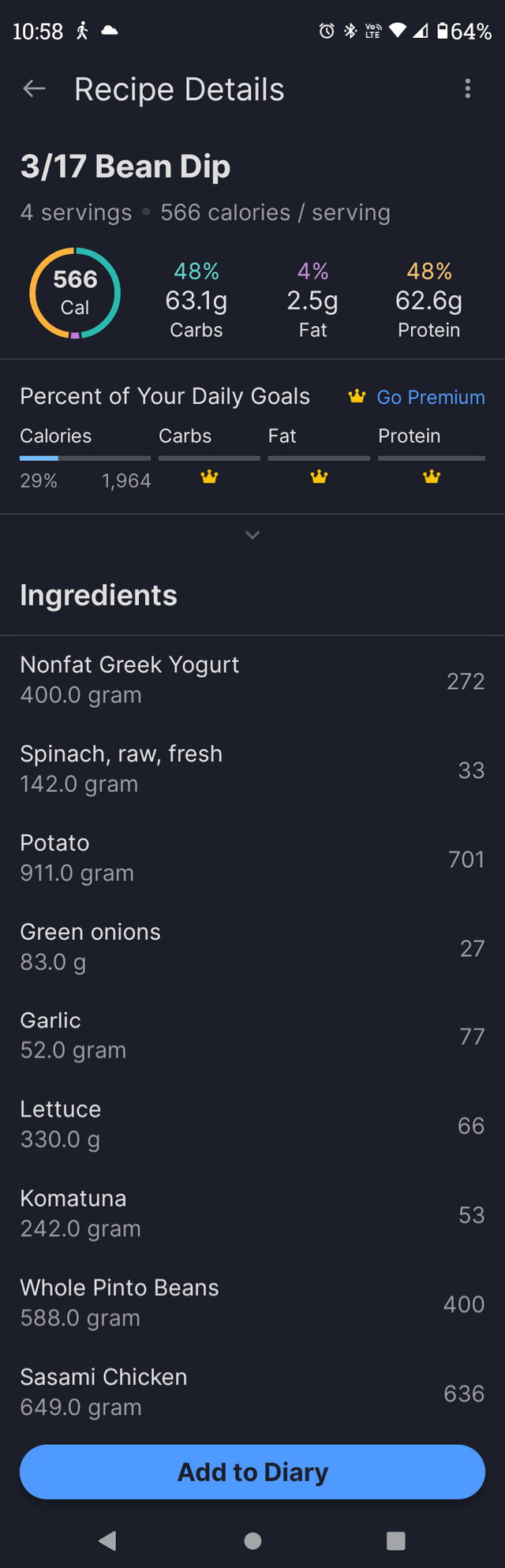Open the Nonfat Greek Yogurt ingredient

coord(252,680)
